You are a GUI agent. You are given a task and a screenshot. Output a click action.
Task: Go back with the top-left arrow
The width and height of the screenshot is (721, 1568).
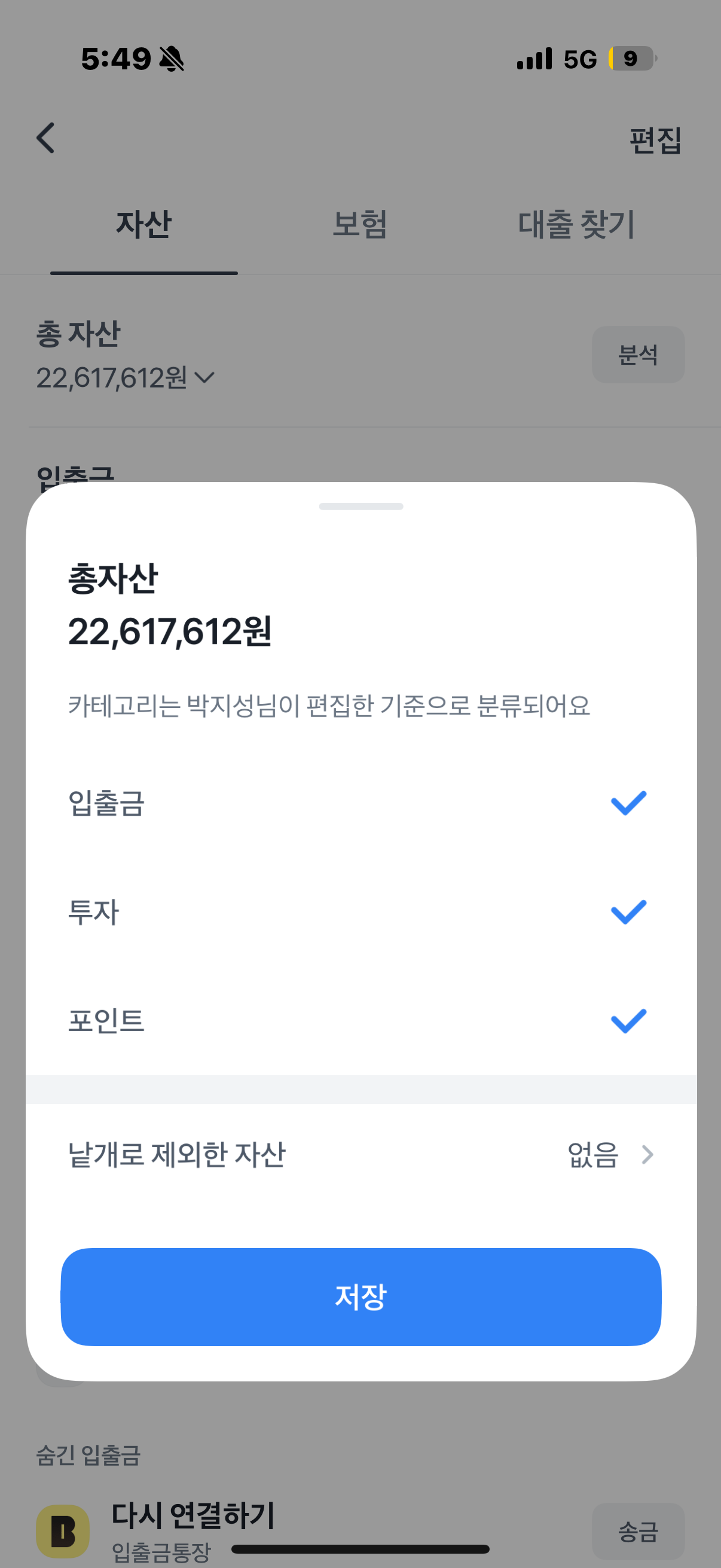tap(46, 138)
